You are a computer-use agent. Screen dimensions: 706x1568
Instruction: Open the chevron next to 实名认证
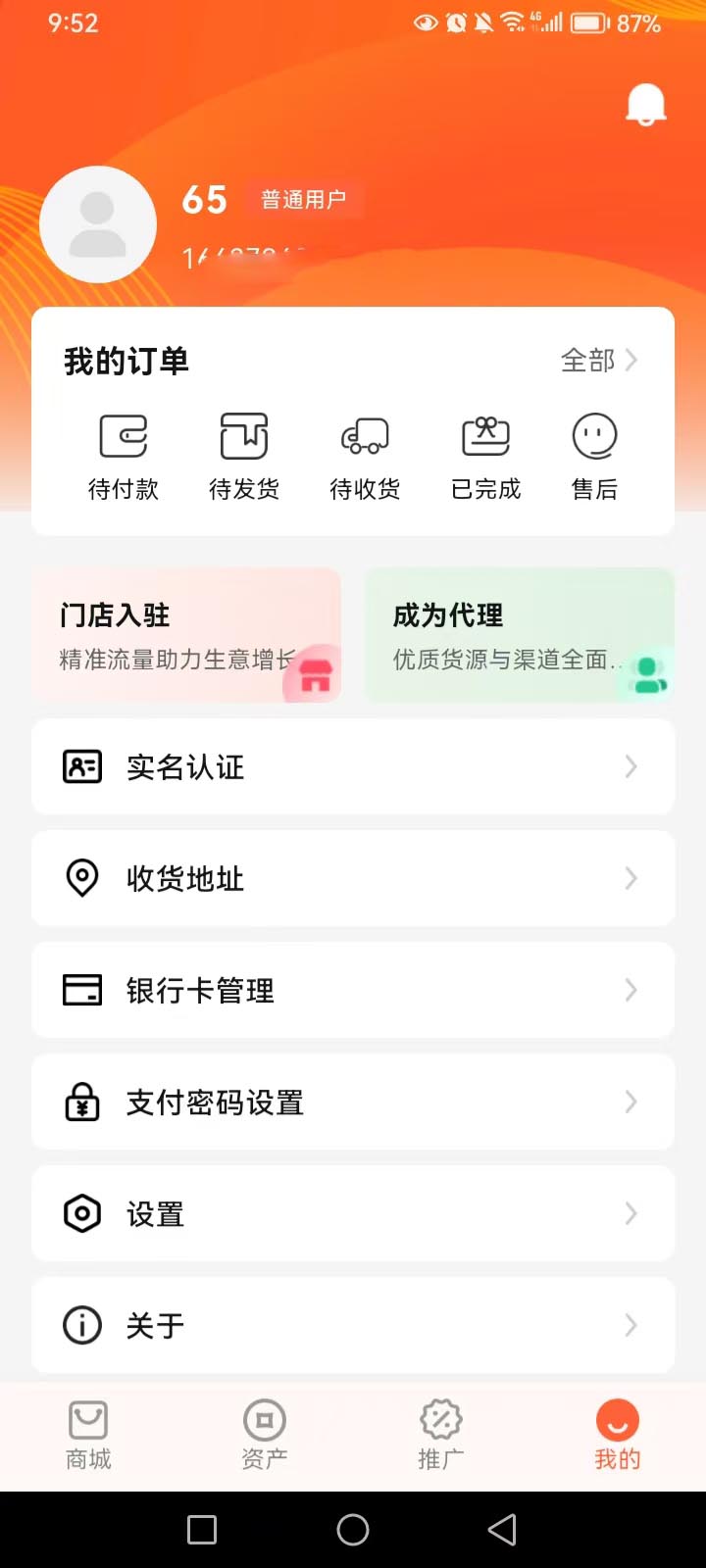pos(630,767)
